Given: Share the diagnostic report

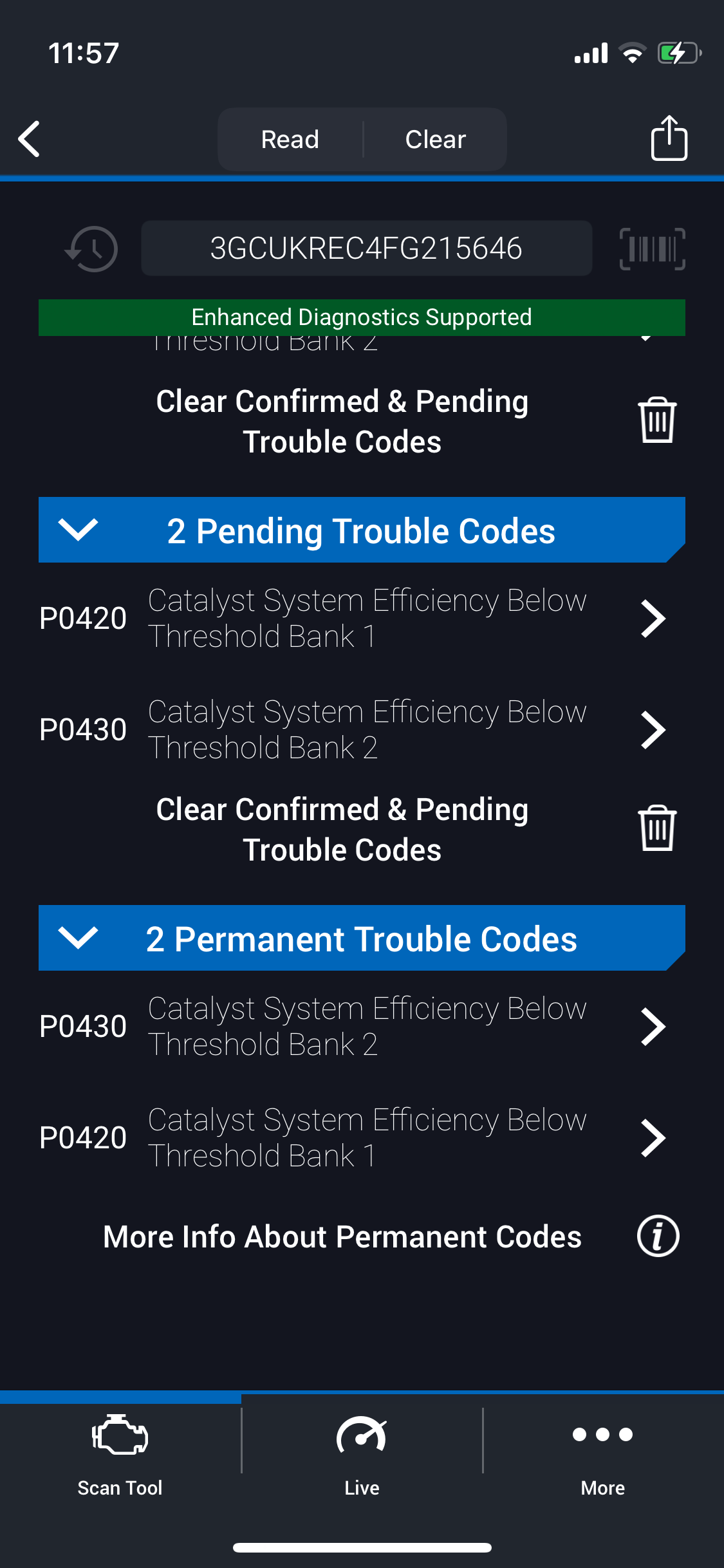Looking at the screenshot, I should pyautogui.click(x=669, y=138).
